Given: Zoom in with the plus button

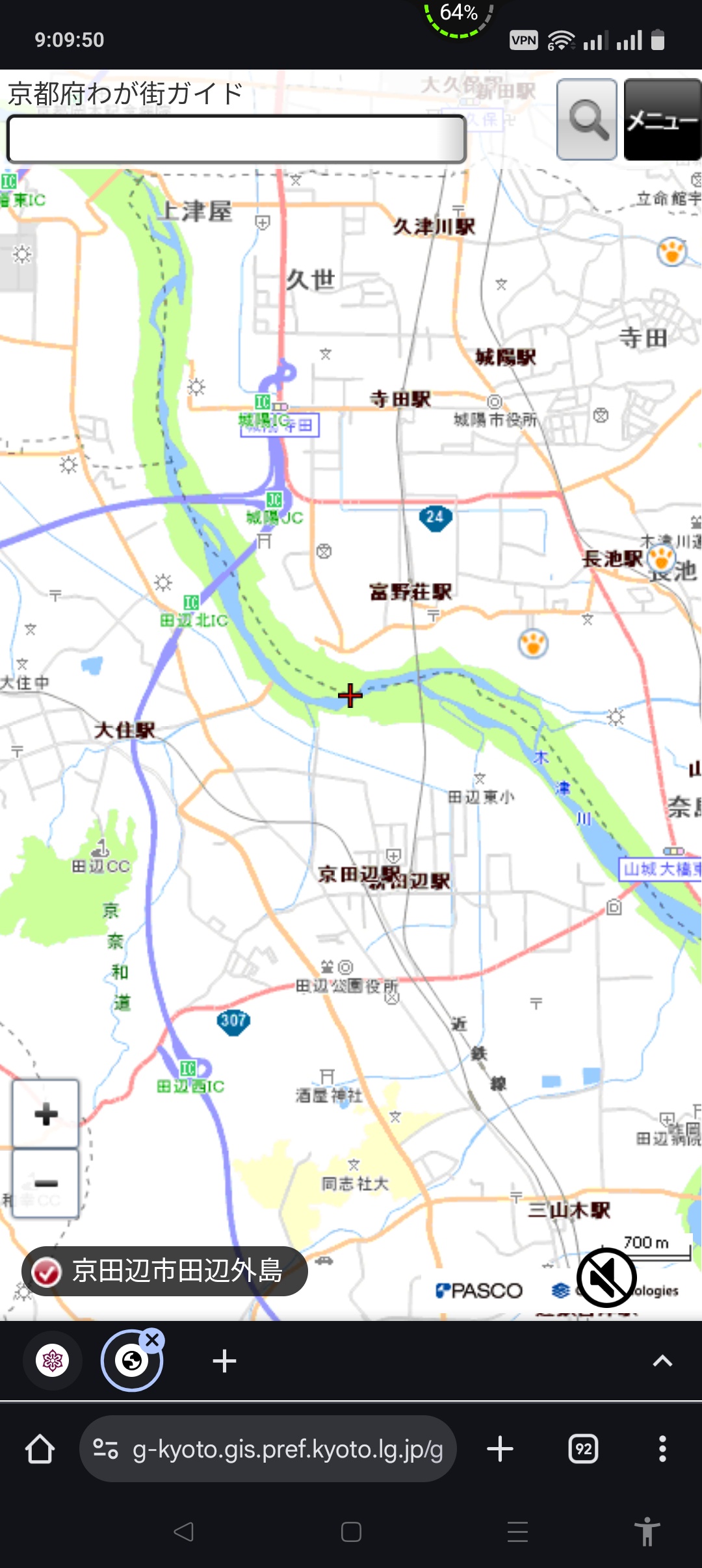Looking at the screenshot, I should (45, 1114).
